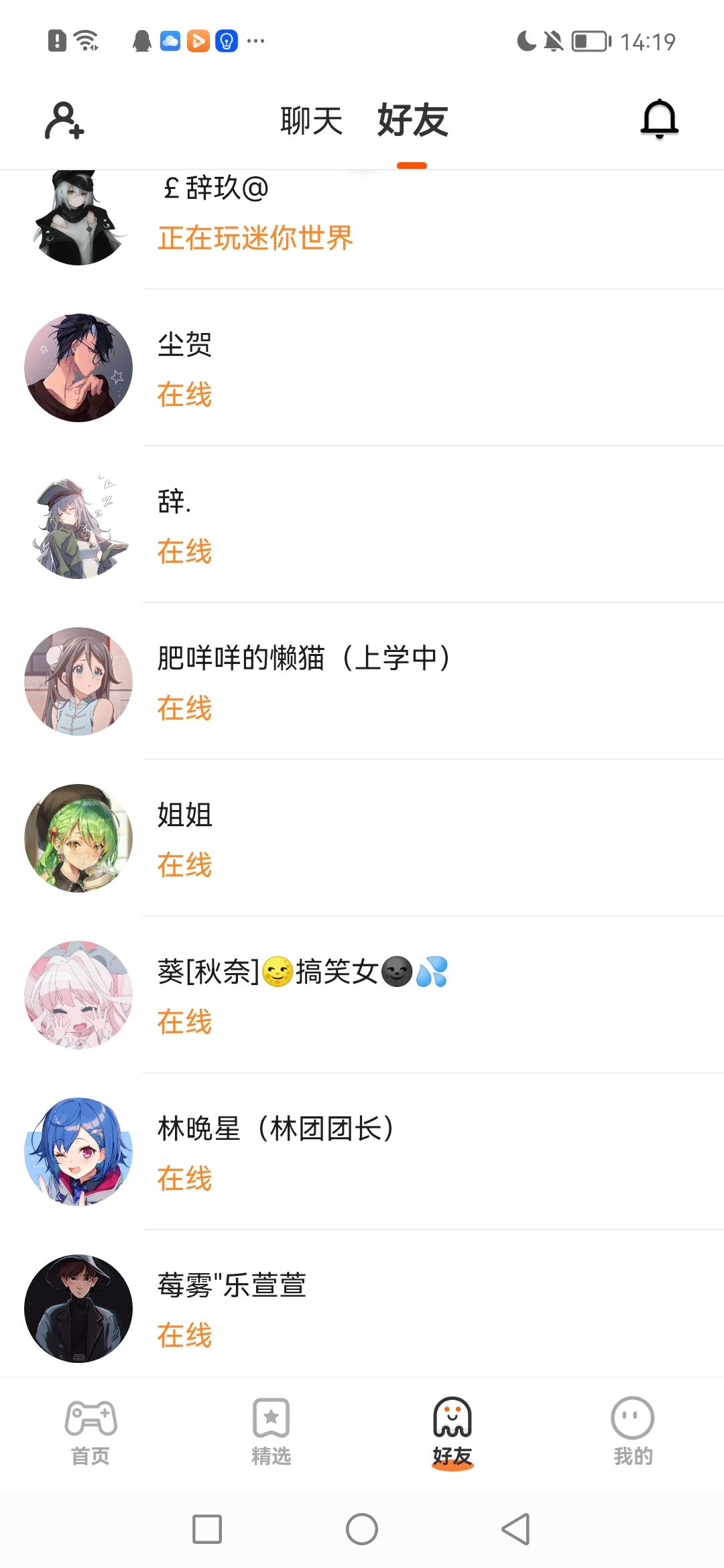Select the 好友 top tab
This screenshot has height=1568, width=724.
pyautogui.click(x=412, y=121)
